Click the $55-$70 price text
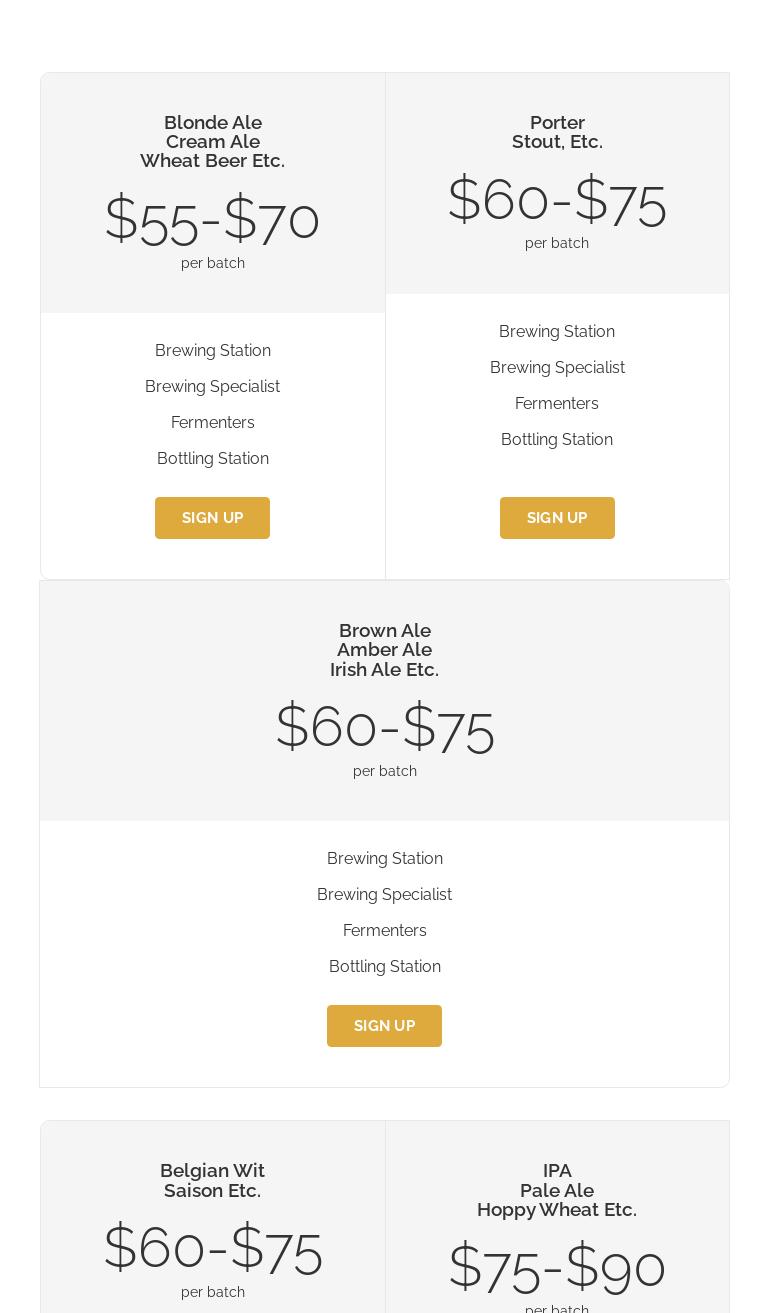This screenshot has width=770, height=1313. pyautogui.click(x=212, y=218)
